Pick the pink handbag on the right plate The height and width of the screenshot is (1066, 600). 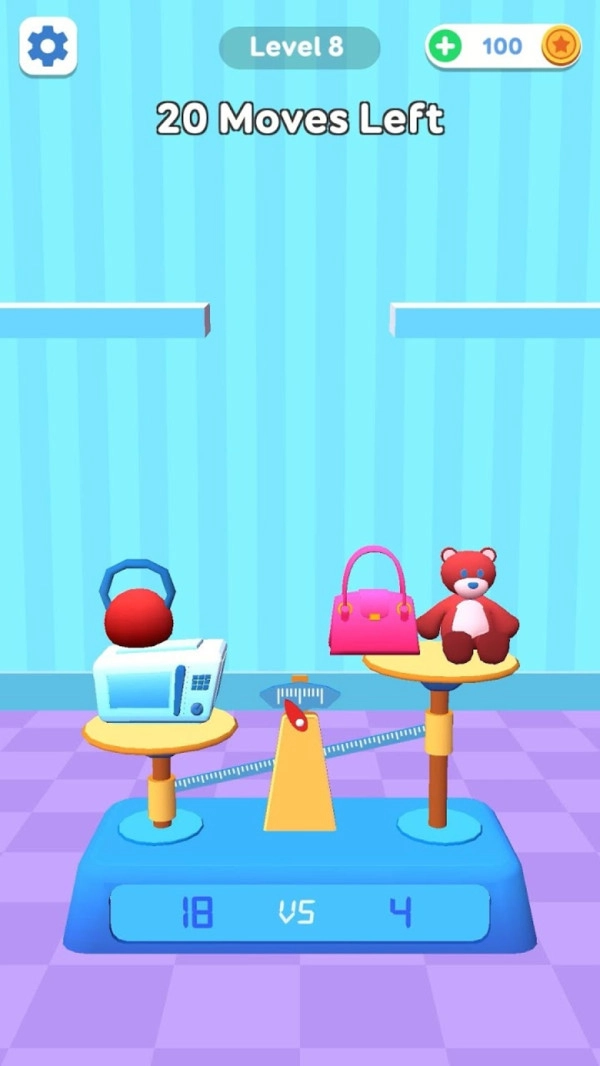click(x=374, y=600)
